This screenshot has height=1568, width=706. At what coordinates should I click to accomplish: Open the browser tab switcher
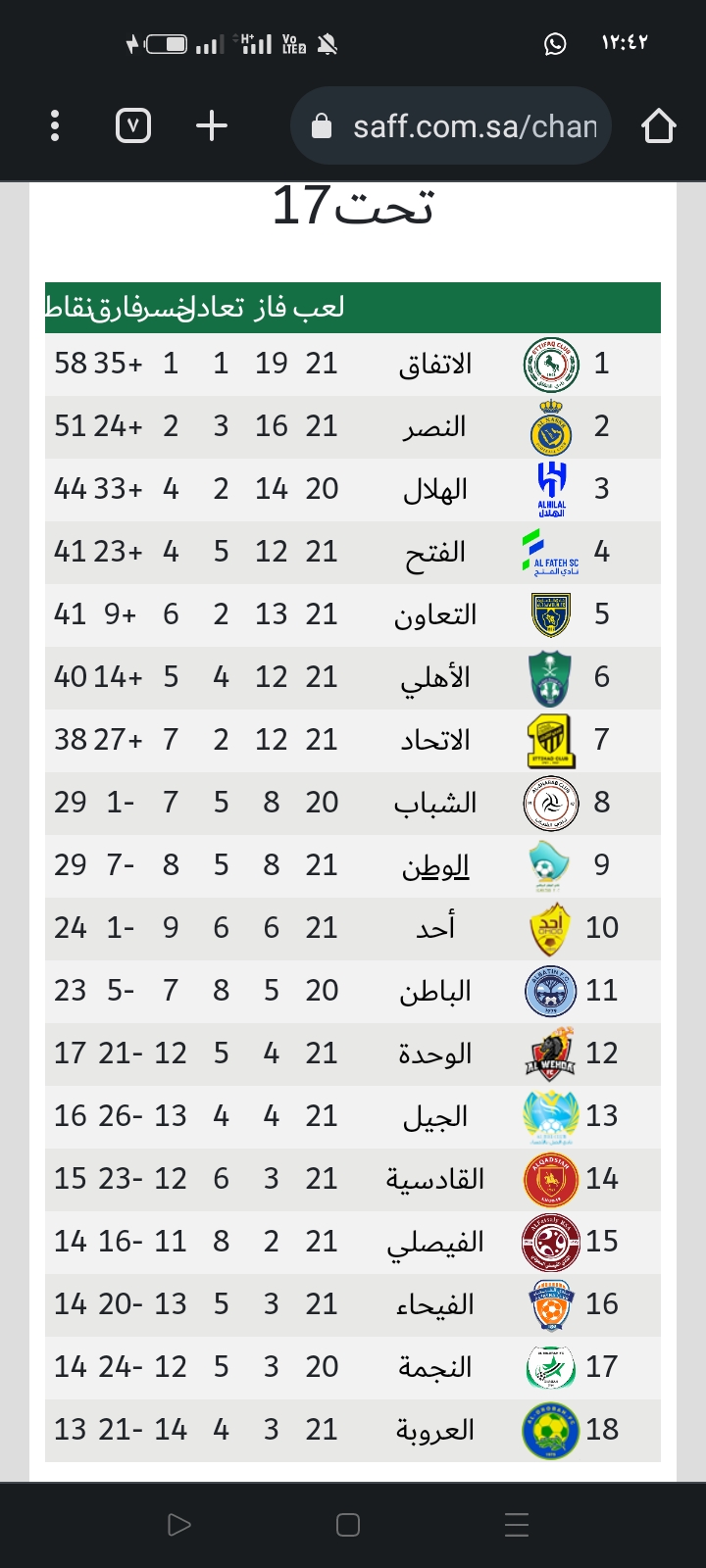click(133, 125)
